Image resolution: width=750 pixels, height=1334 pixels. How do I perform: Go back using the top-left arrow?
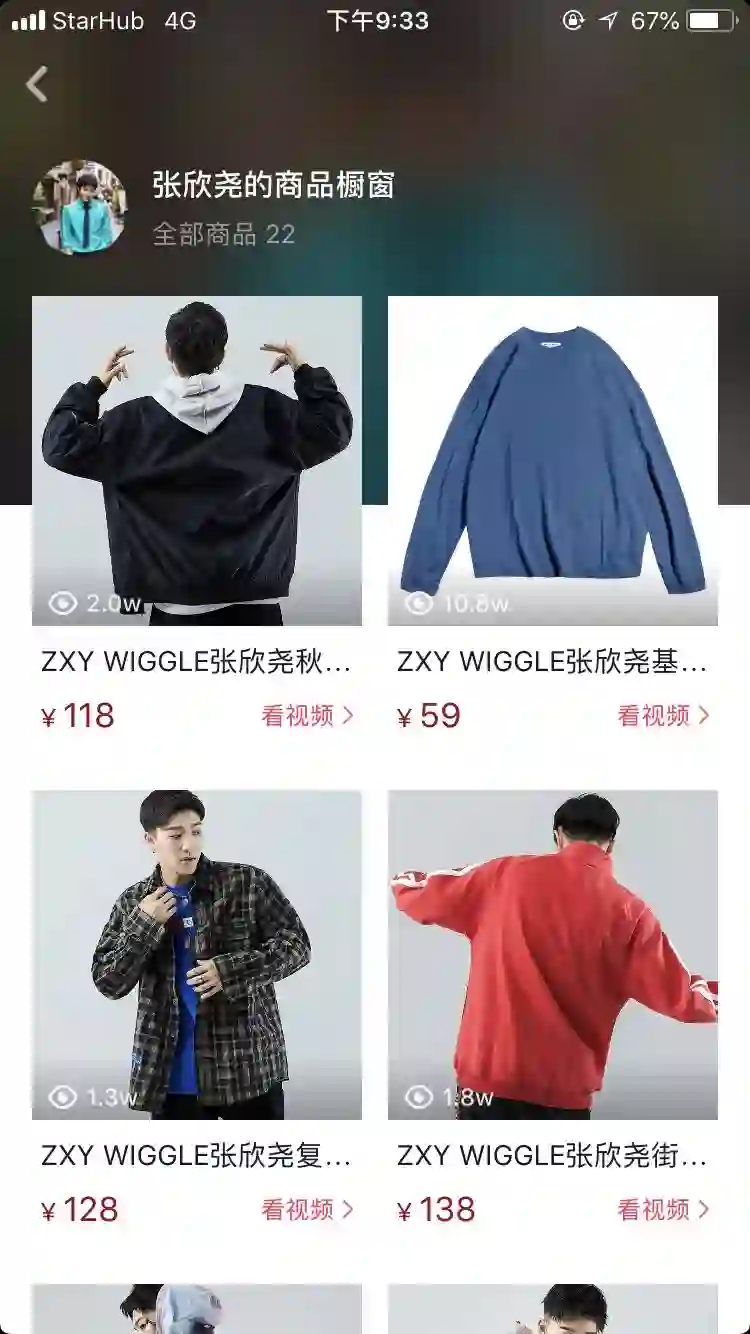click(x=37, y=85)
